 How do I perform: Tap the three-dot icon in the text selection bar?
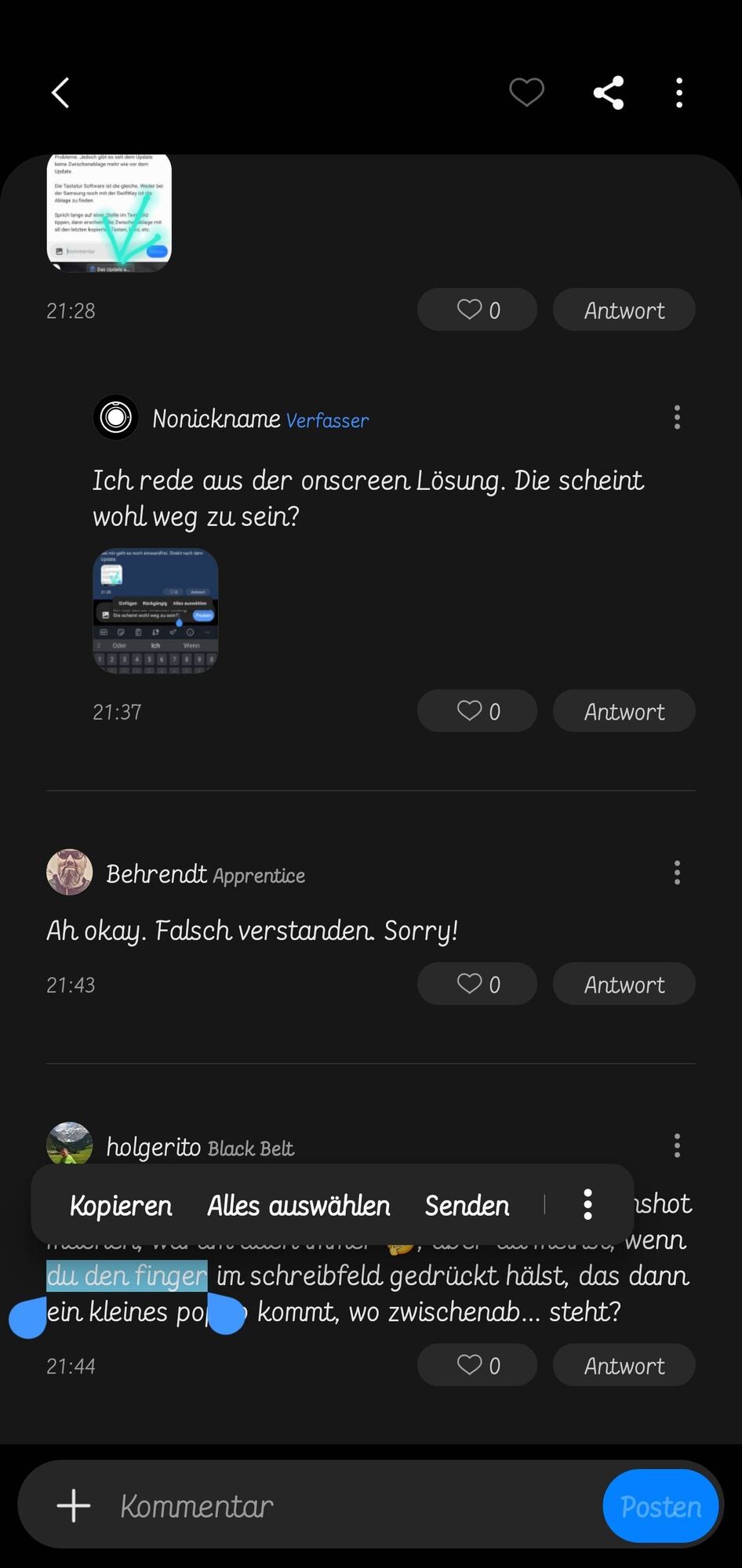(587, 1205)
